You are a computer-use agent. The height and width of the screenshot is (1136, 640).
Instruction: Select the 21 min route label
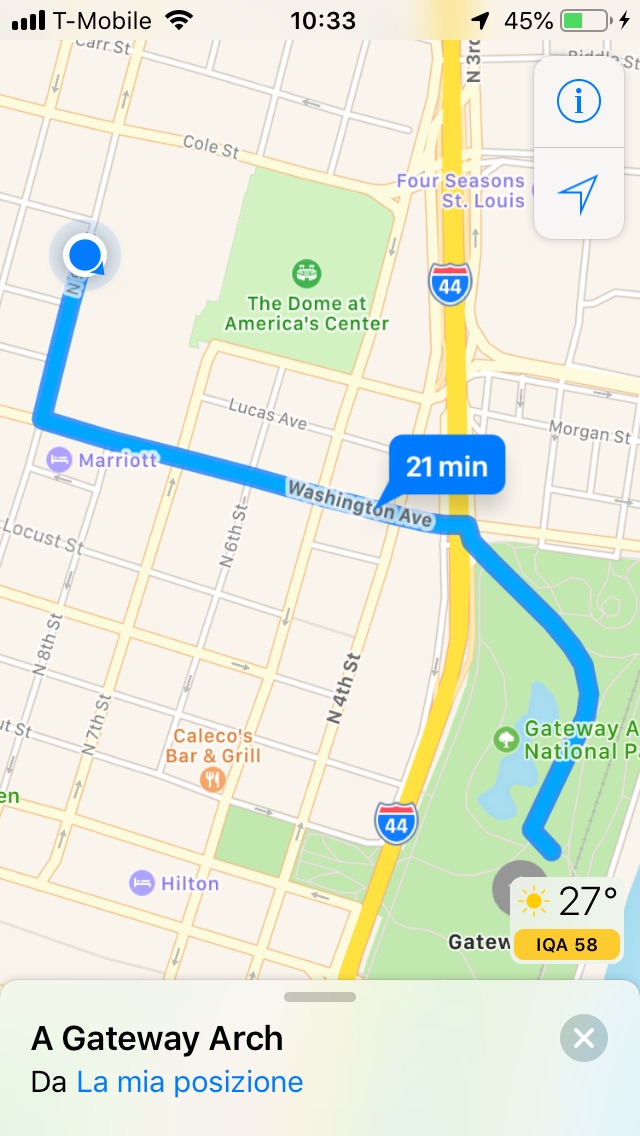point(446,466)
